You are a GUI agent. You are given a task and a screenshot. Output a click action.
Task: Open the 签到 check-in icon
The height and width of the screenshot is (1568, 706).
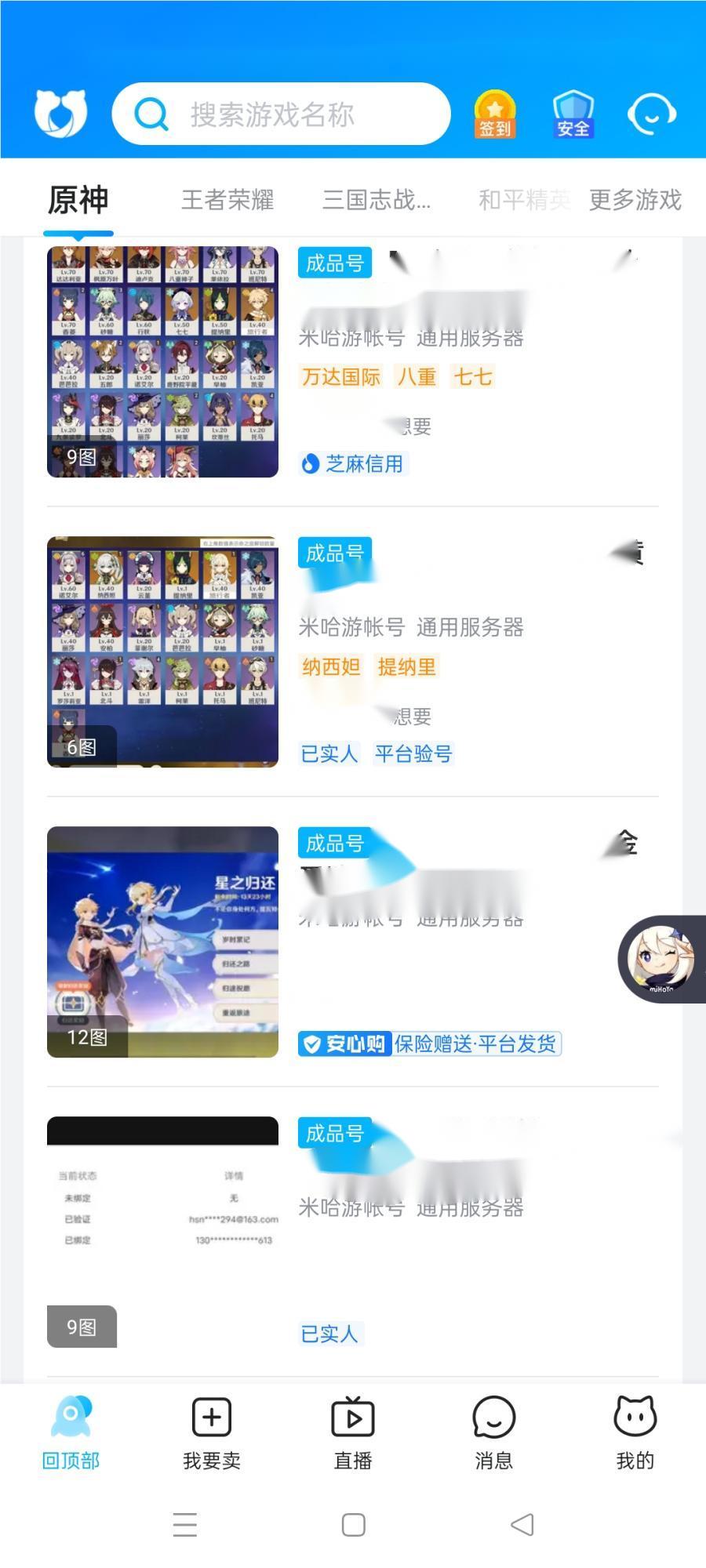(x=494, y=114)
